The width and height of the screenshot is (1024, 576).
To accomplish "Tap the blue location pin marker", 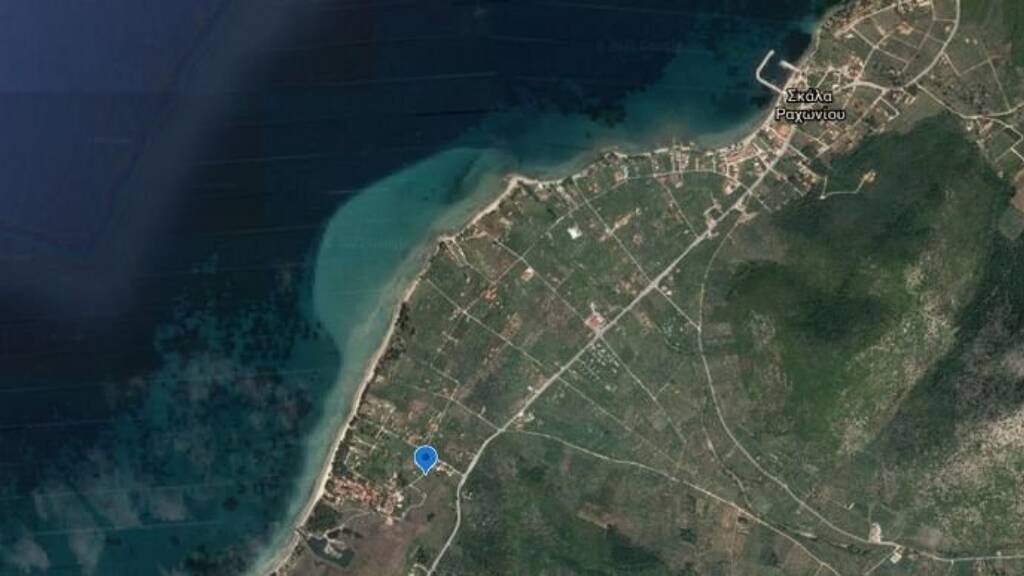I will 426,458.
